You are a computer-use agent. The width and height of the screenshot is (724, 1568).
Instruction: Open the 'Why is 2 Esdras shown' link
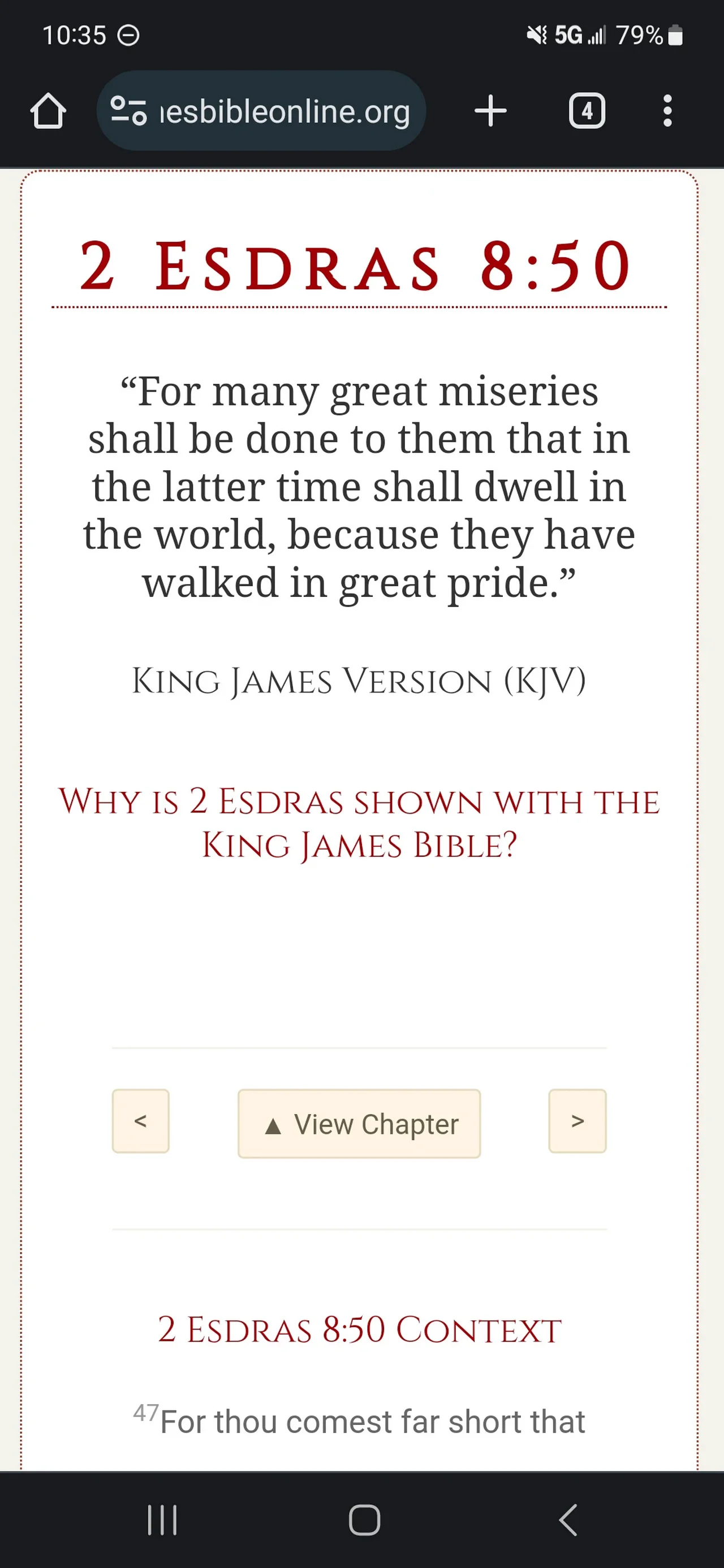(x=359, y=822)
